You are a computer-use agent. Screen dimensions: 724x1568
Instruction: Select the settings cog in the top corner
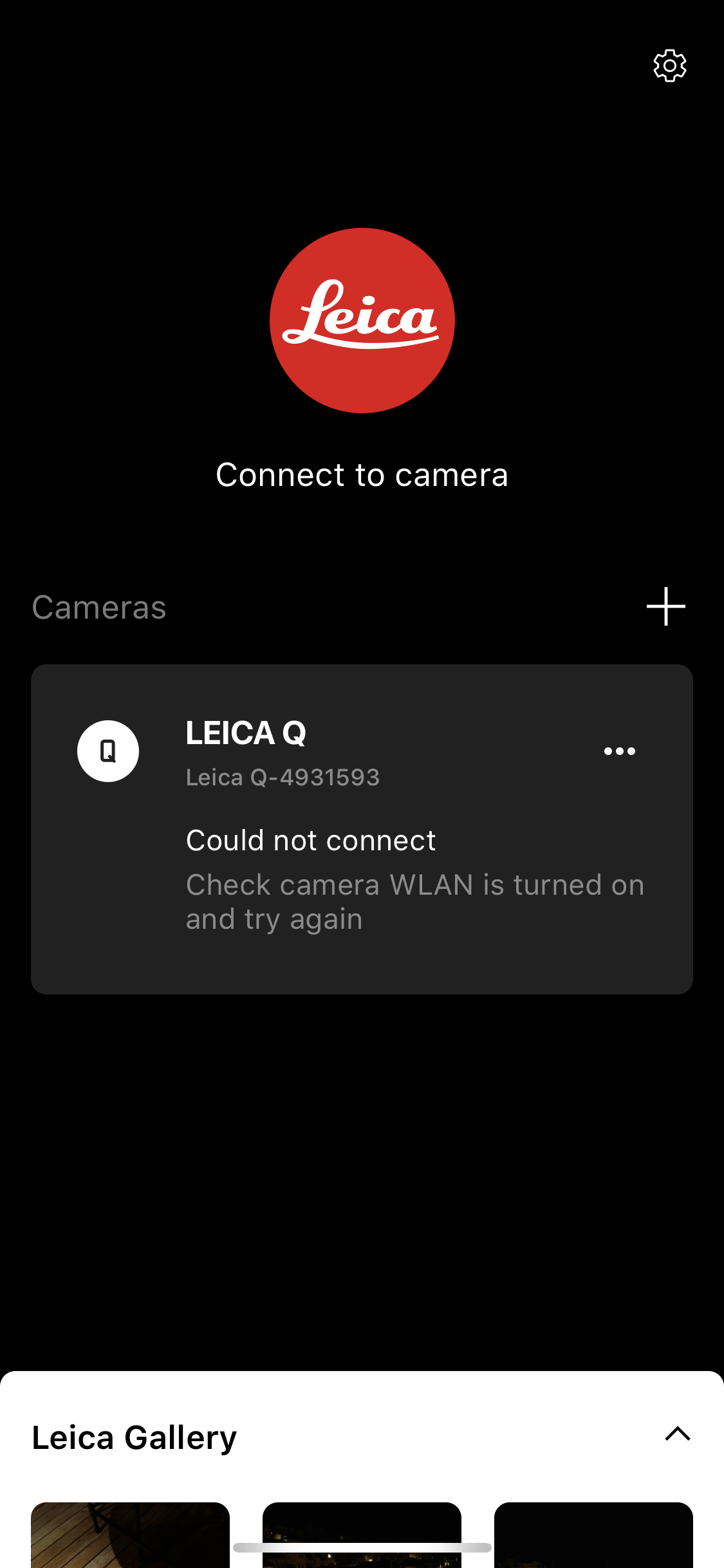[x=670, y=65]
